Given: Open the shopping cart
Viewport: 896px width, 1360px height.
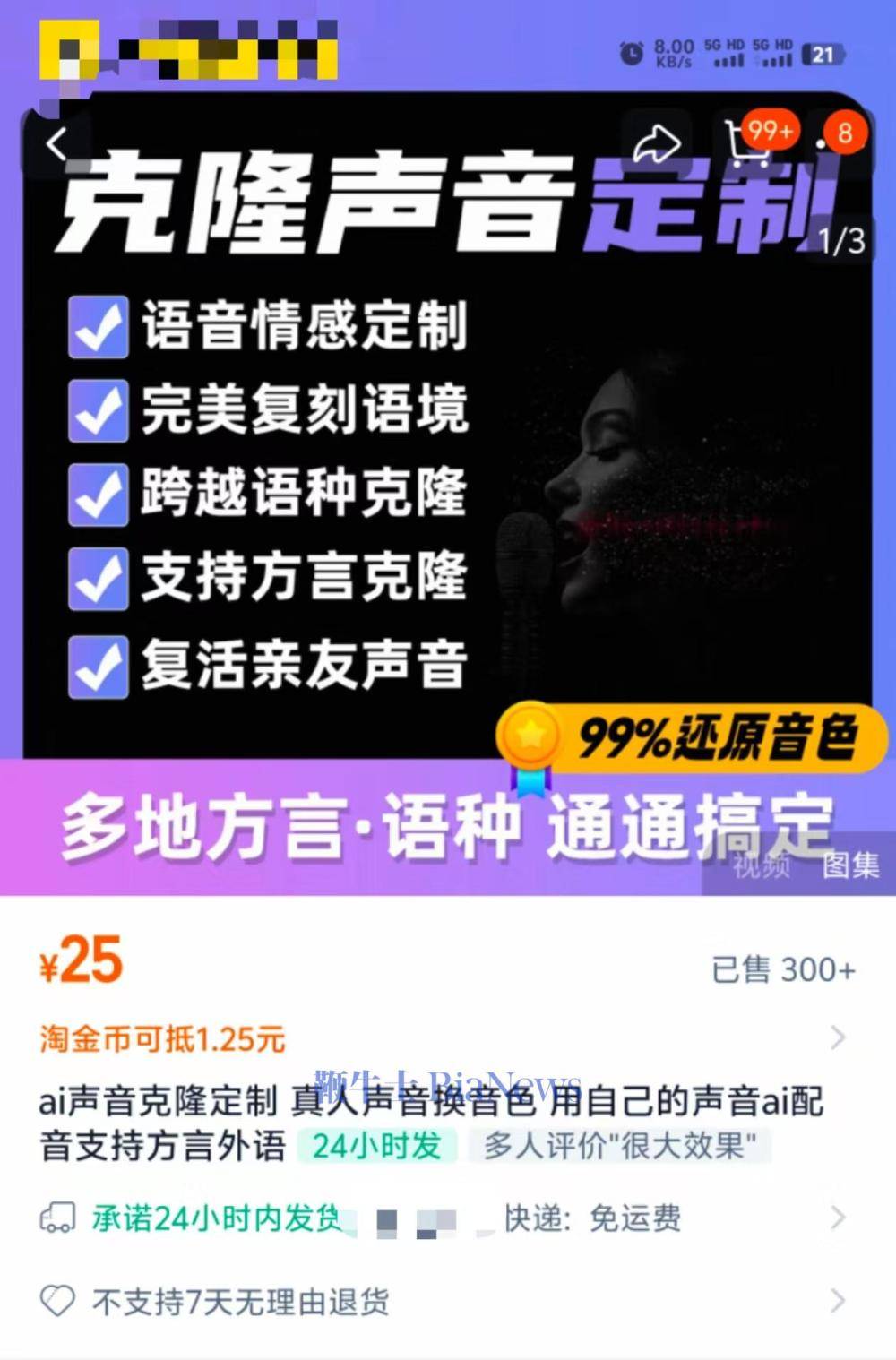Looking at the screenshot, I should pyautogui.click(x=749, y=145).
